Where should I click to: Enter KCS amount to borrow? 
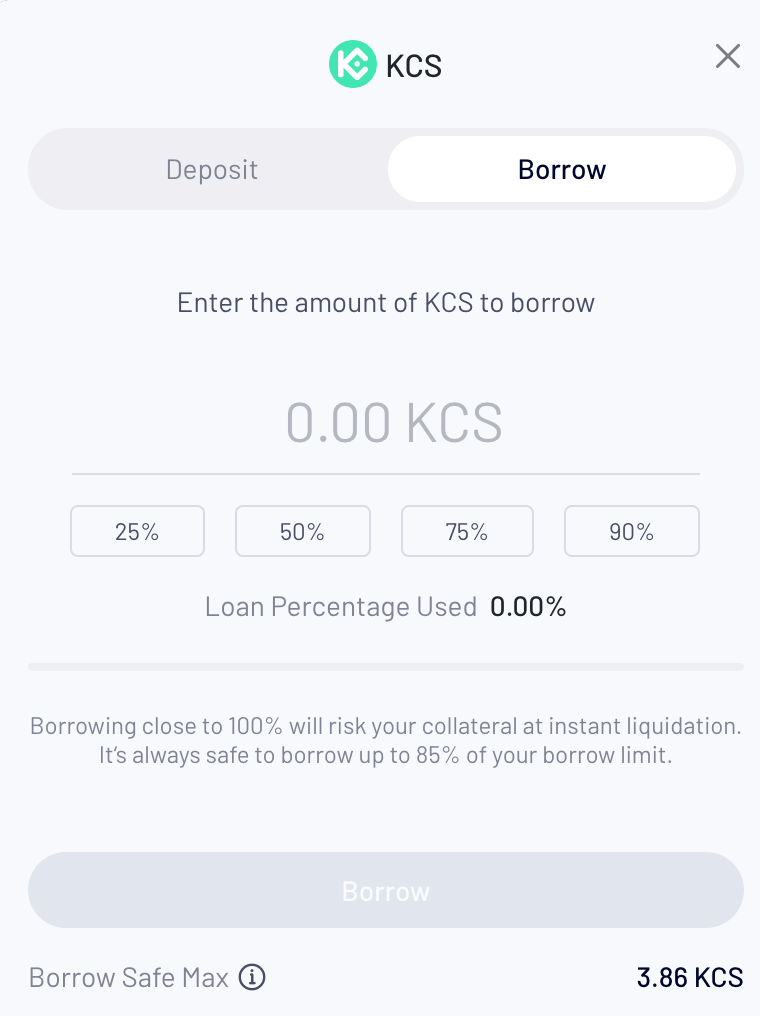(393, 423)
